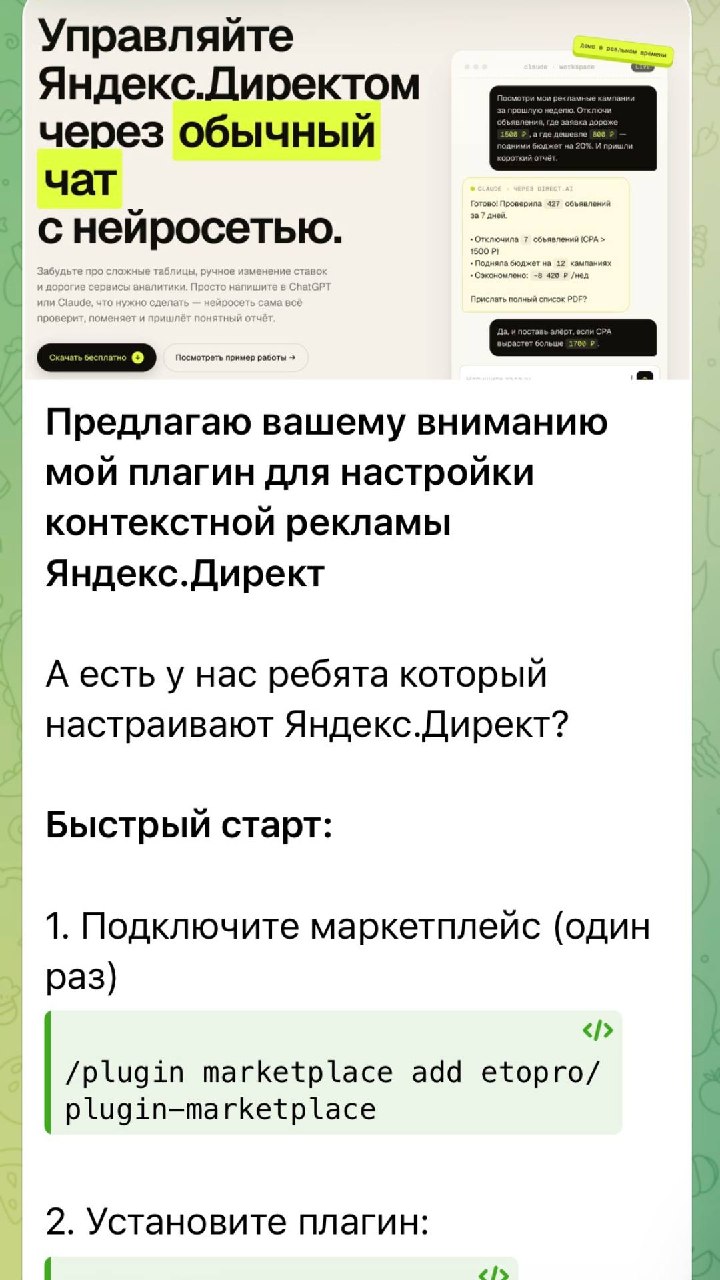Open the attached Яндекс.Директ promo image
The image size is (720, 1280).
(x=357, y=190)
